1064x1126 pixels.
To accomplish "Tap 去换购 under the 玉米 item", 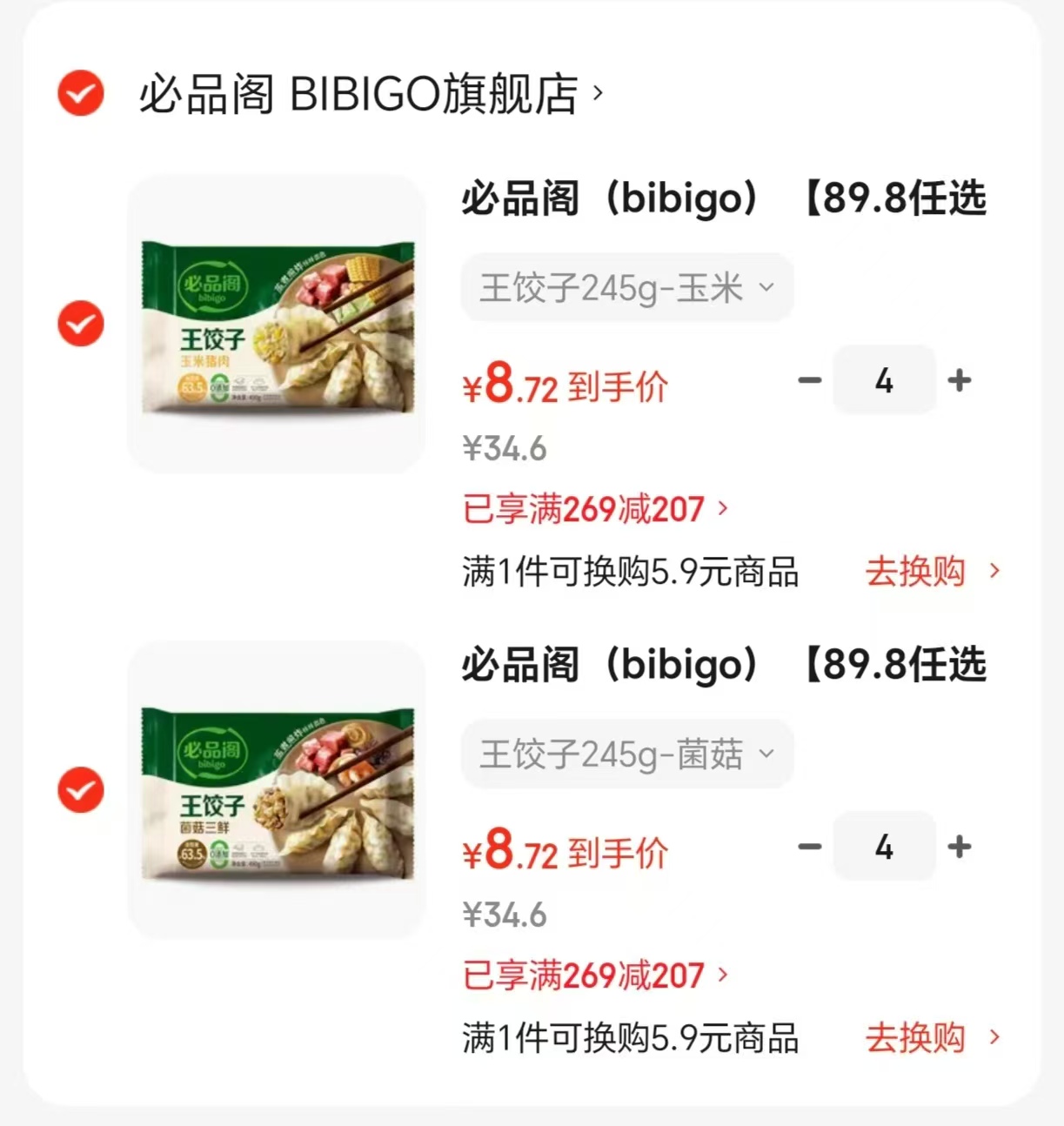I will (x=933, y=572).
